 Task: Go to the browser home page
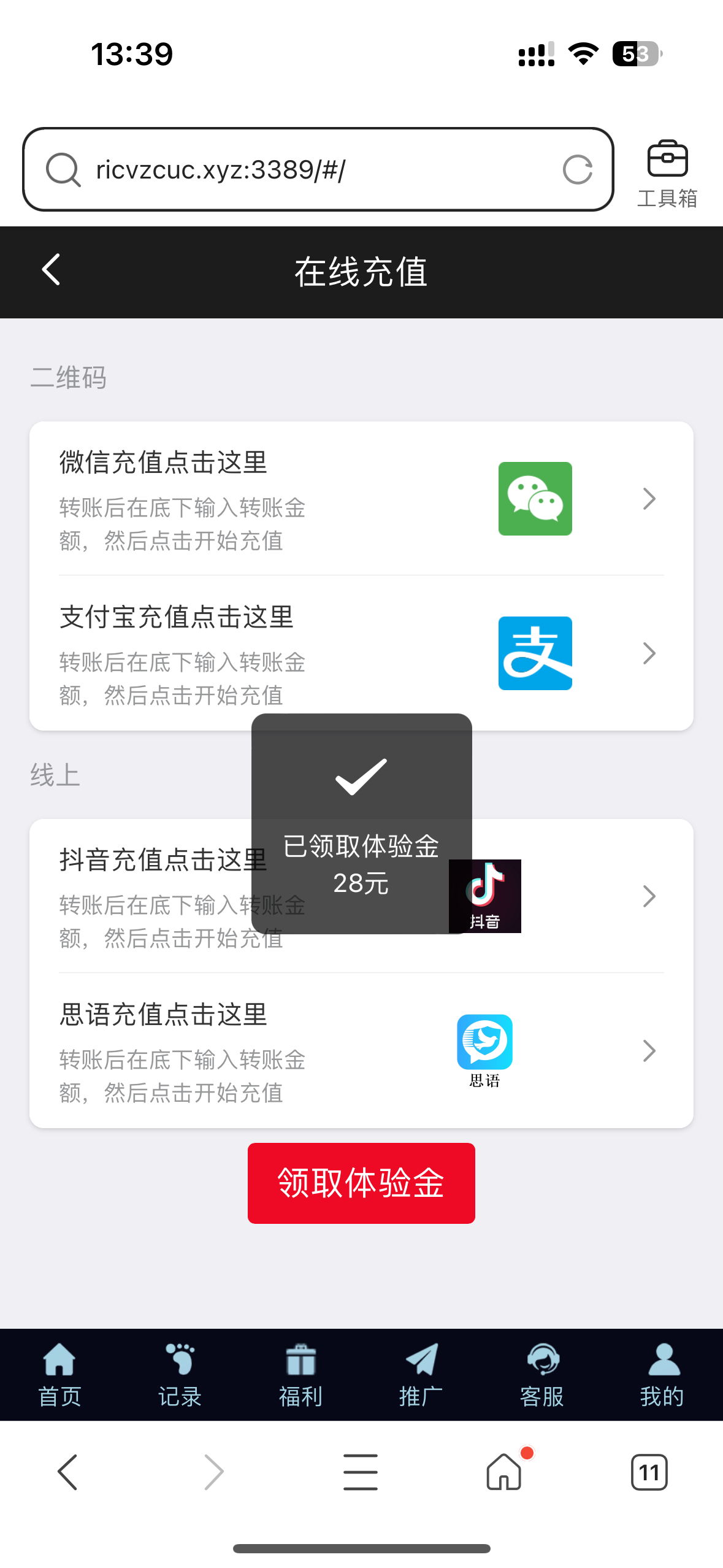[504, 1472]
